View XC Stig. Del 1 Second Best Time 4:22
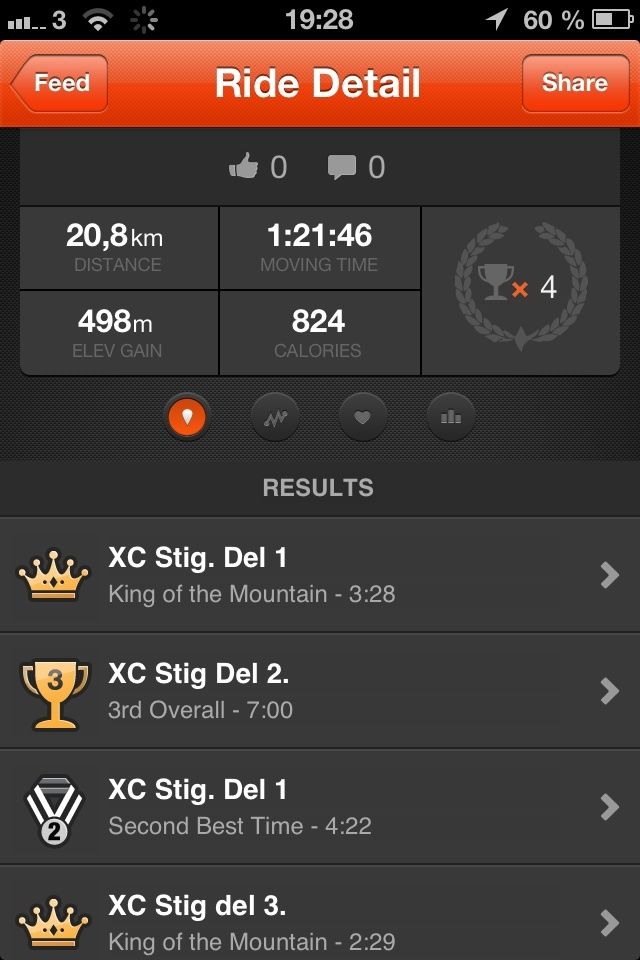The height and width of the screenshot is (960, 640). [320, 807]
